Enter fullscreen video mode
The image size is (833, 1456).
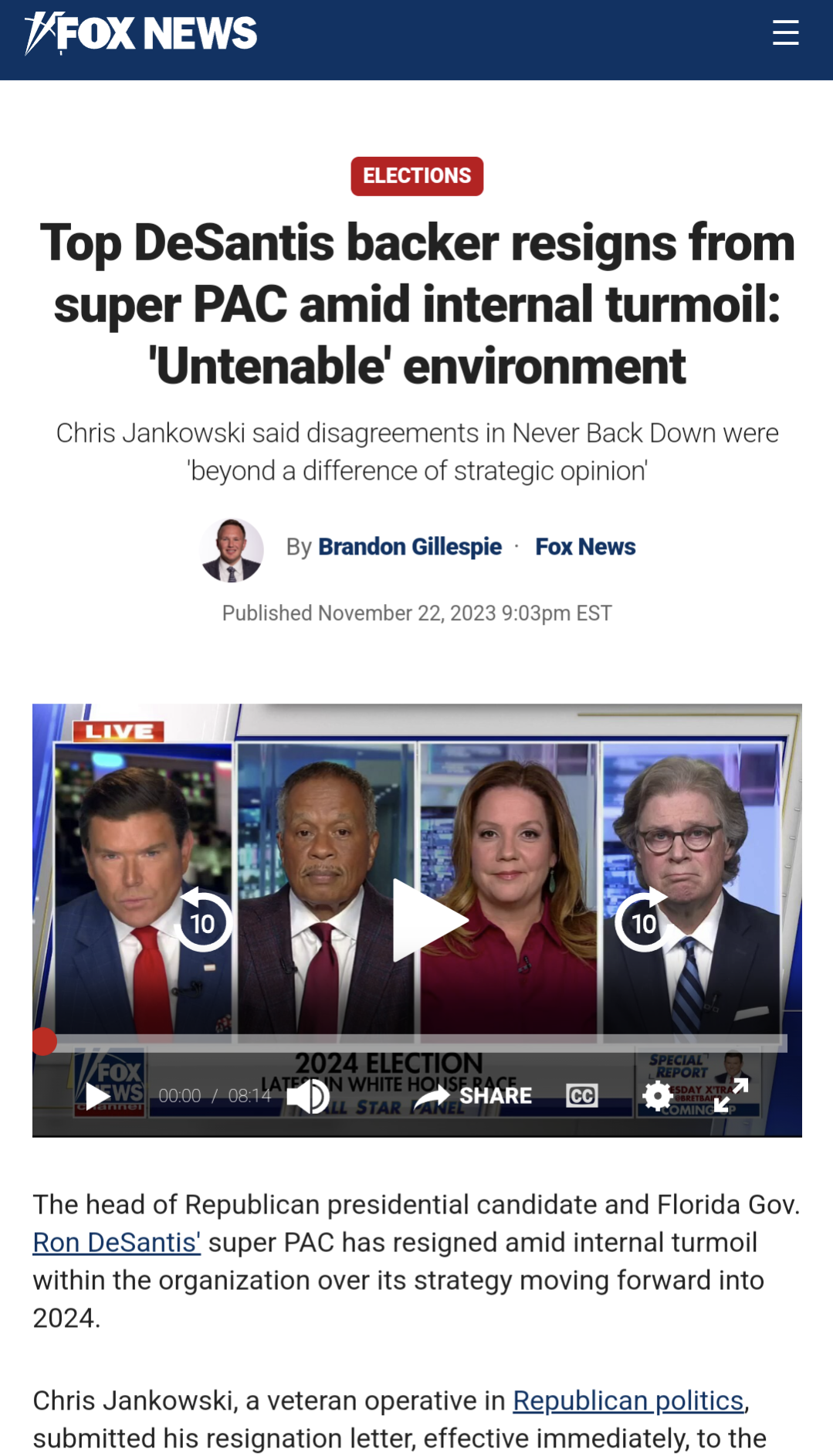[x=730, y=1096]
